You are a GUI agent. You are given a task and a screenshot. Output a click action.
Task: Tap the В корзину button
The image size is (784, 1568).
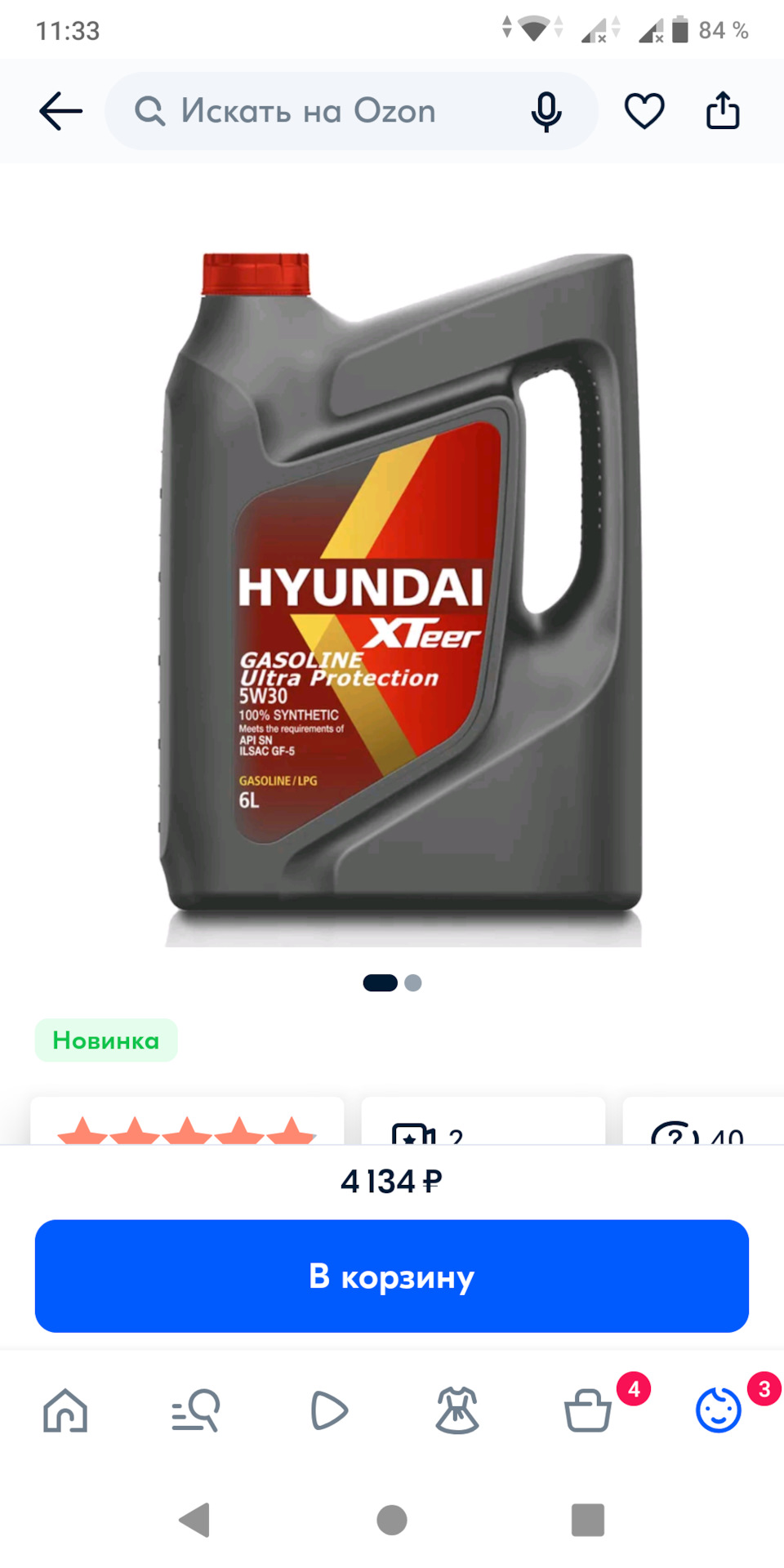click(x=392, y=1276)
